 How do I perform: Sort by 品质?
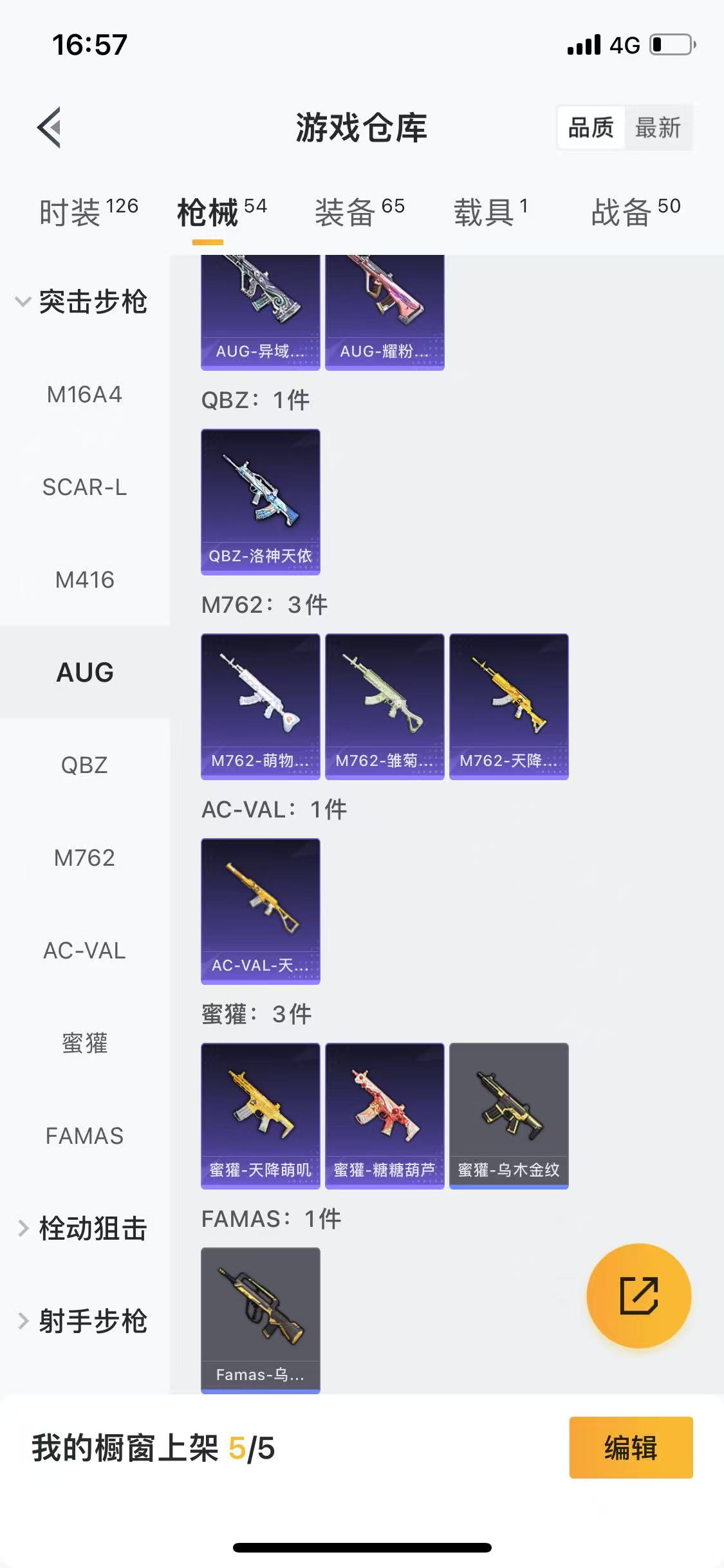[x=591, y=127]
